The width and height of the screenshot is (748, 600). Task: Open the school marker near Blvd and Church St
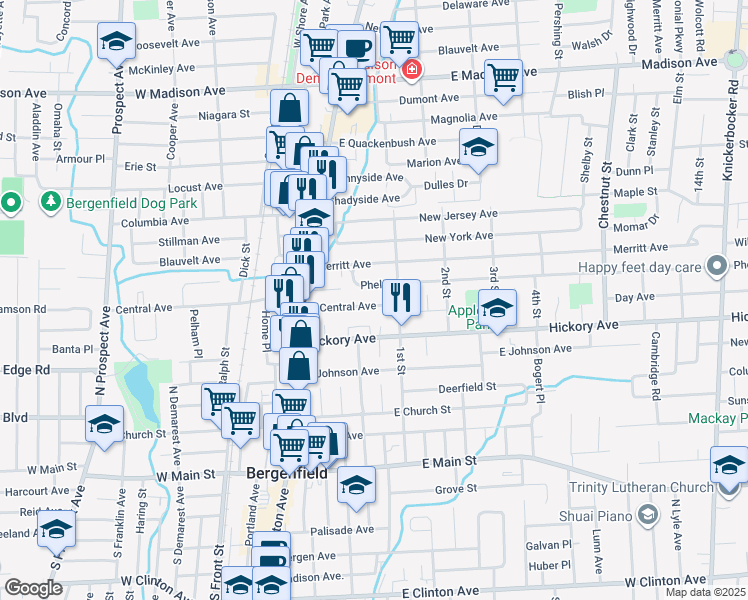(104, 425)
